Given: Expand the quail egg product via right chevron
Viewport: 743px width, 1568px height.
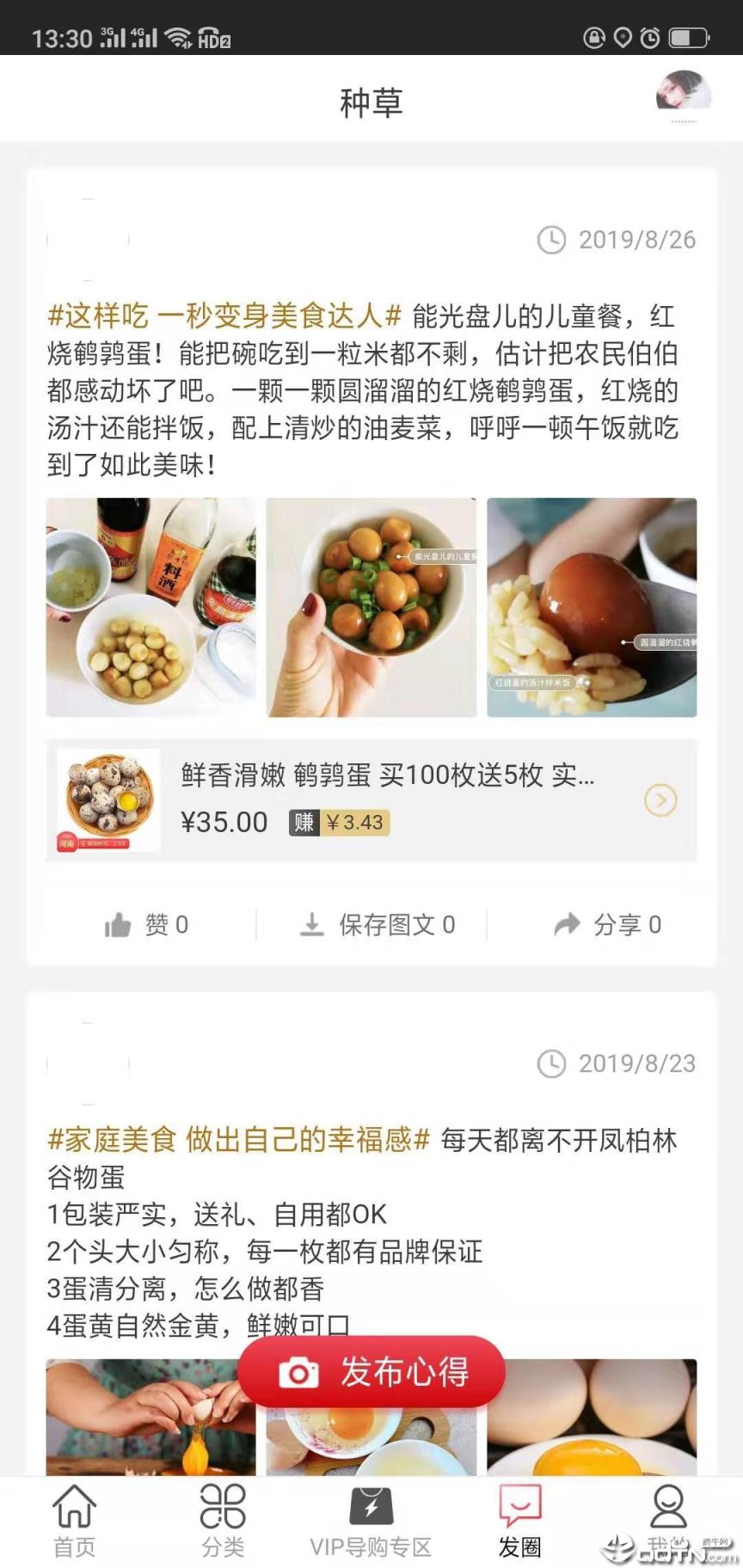Looking at the screenshot, I should (x=660, y=800).
